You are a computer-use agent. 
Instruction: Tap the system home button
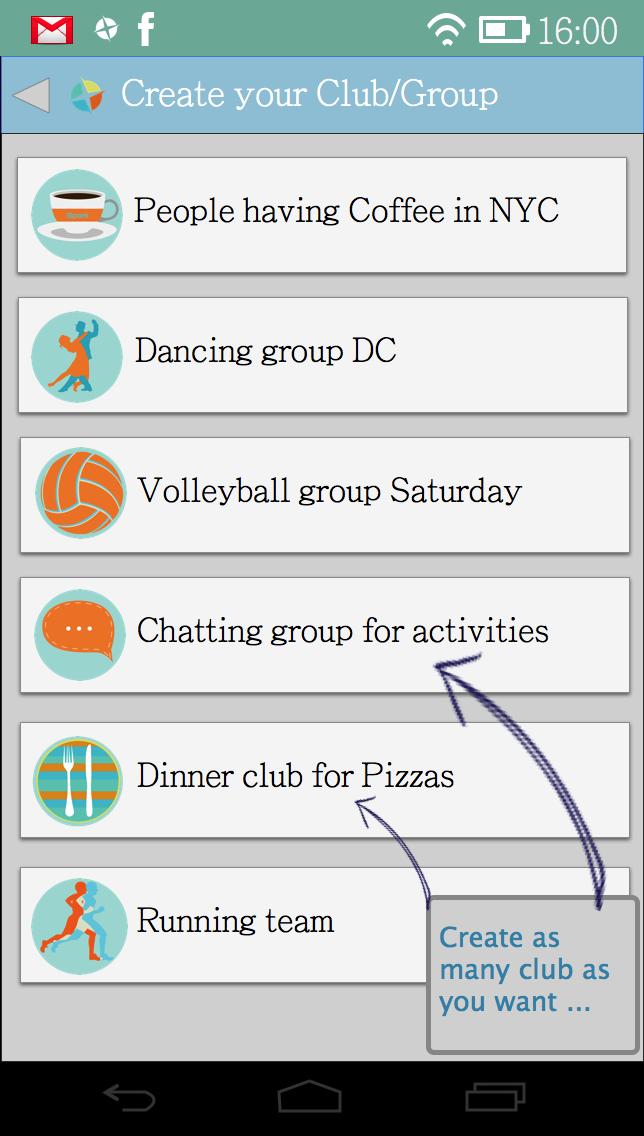pyautogui.click(x=310, y=1098)
